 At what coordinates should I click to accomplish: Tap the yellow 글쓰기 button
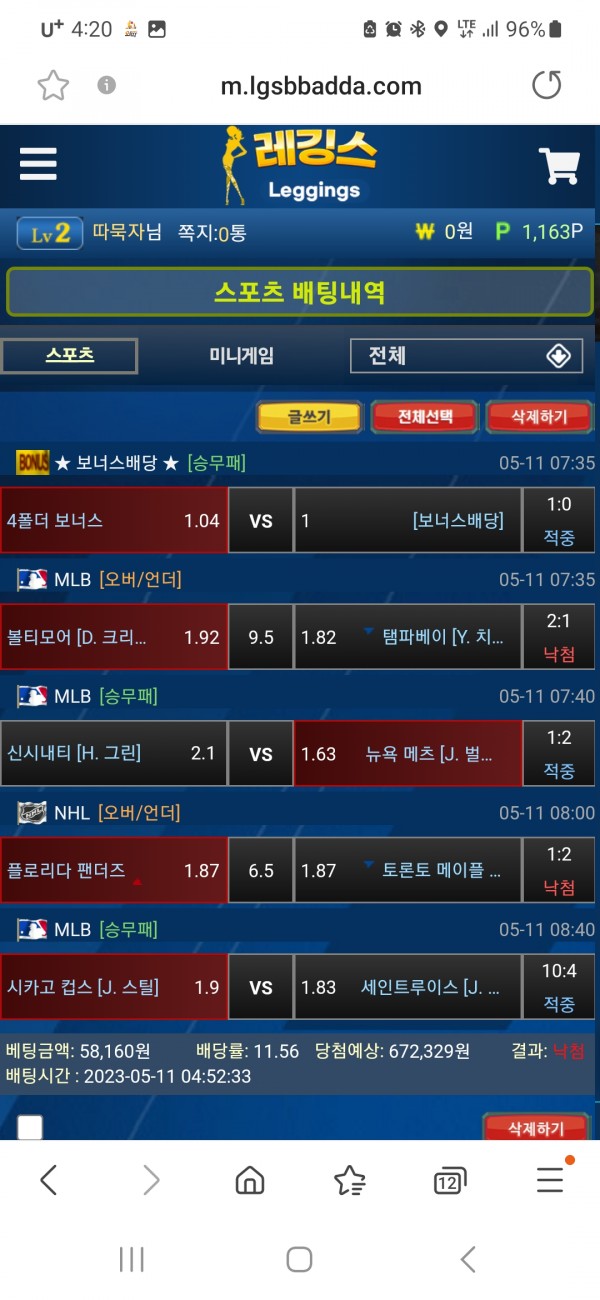(x=309, y=417)
